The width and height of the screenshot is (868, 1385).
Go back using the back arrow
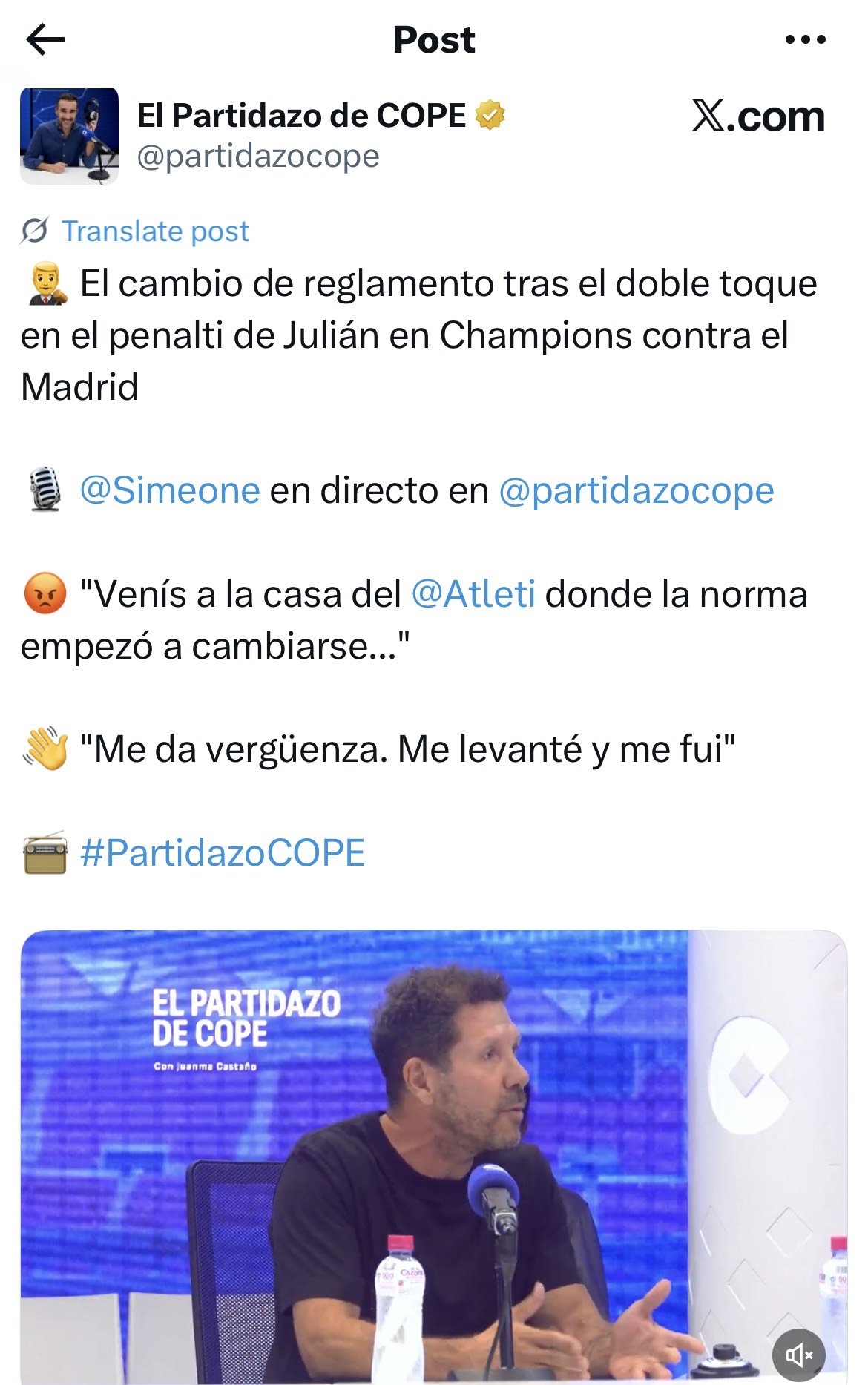(x=45, y=40)
